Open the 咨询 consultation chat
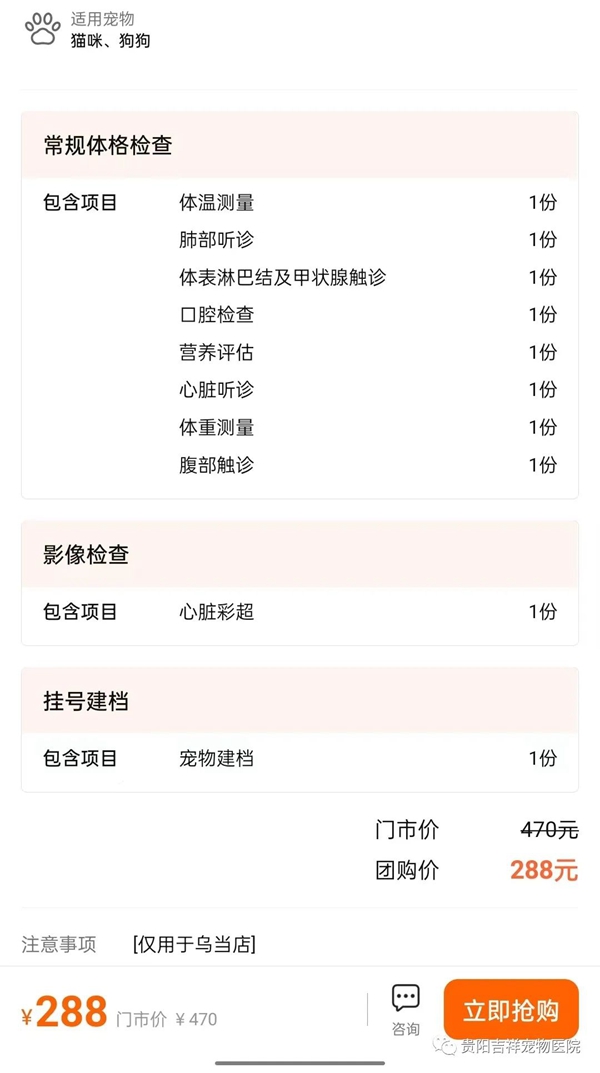 (405, 1010)
